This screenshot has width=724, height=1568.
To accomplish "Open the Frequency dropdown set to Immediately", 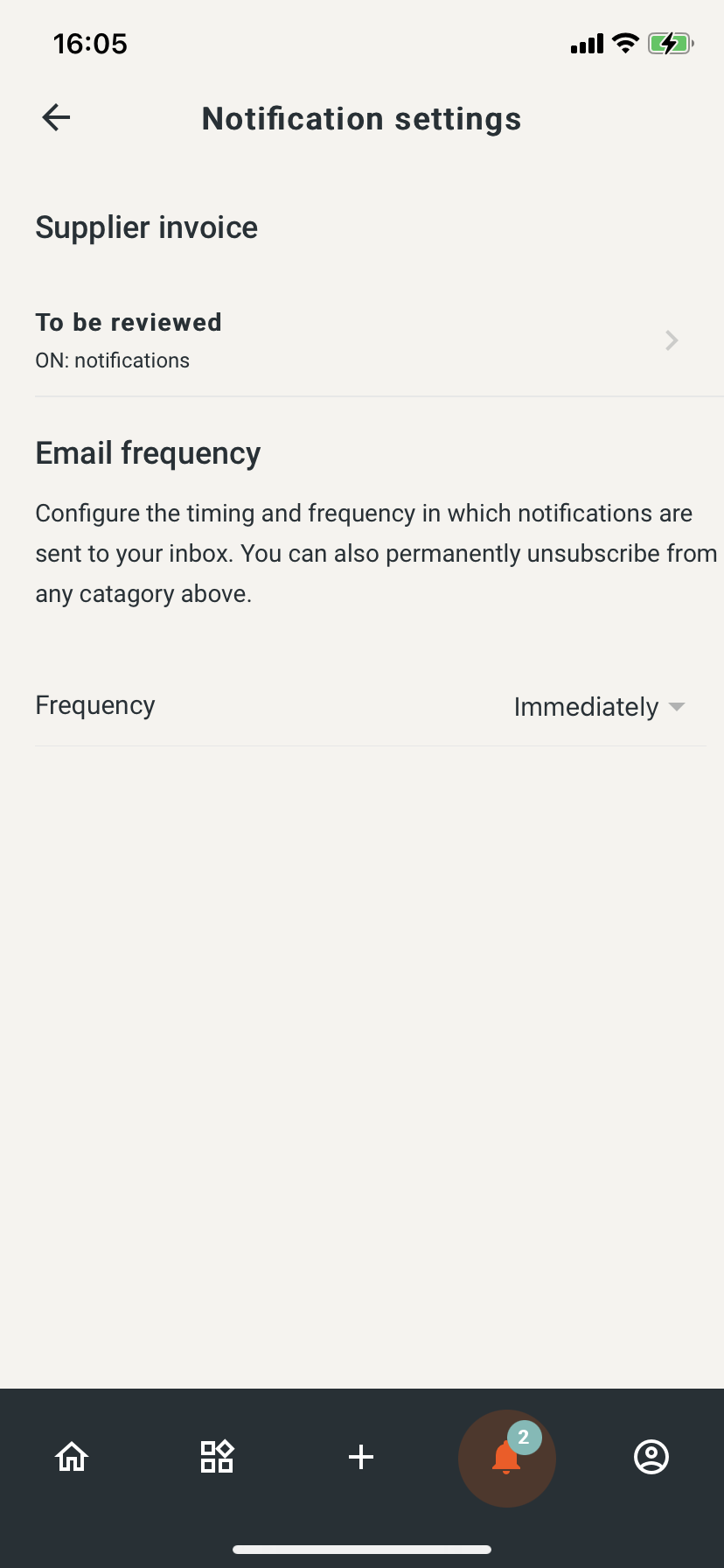I will click(x=599, y=707).
